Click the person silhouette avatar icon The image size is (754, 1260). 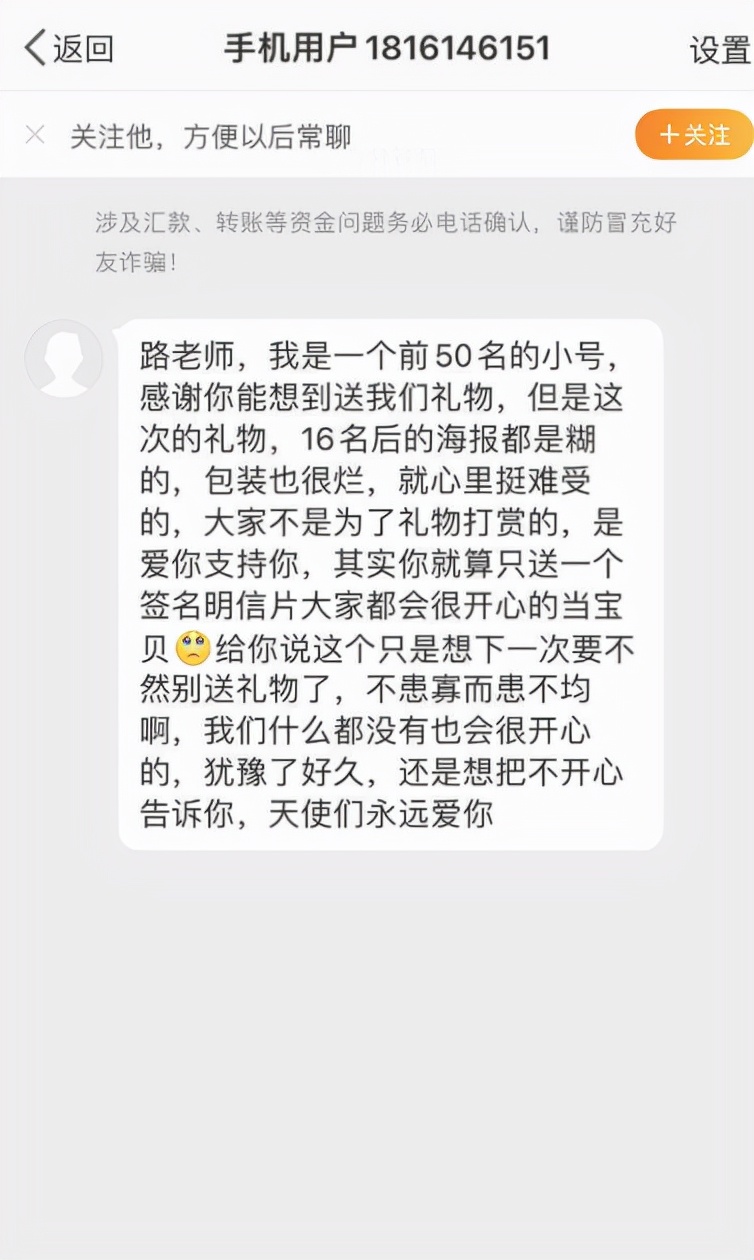coord(63,360)
